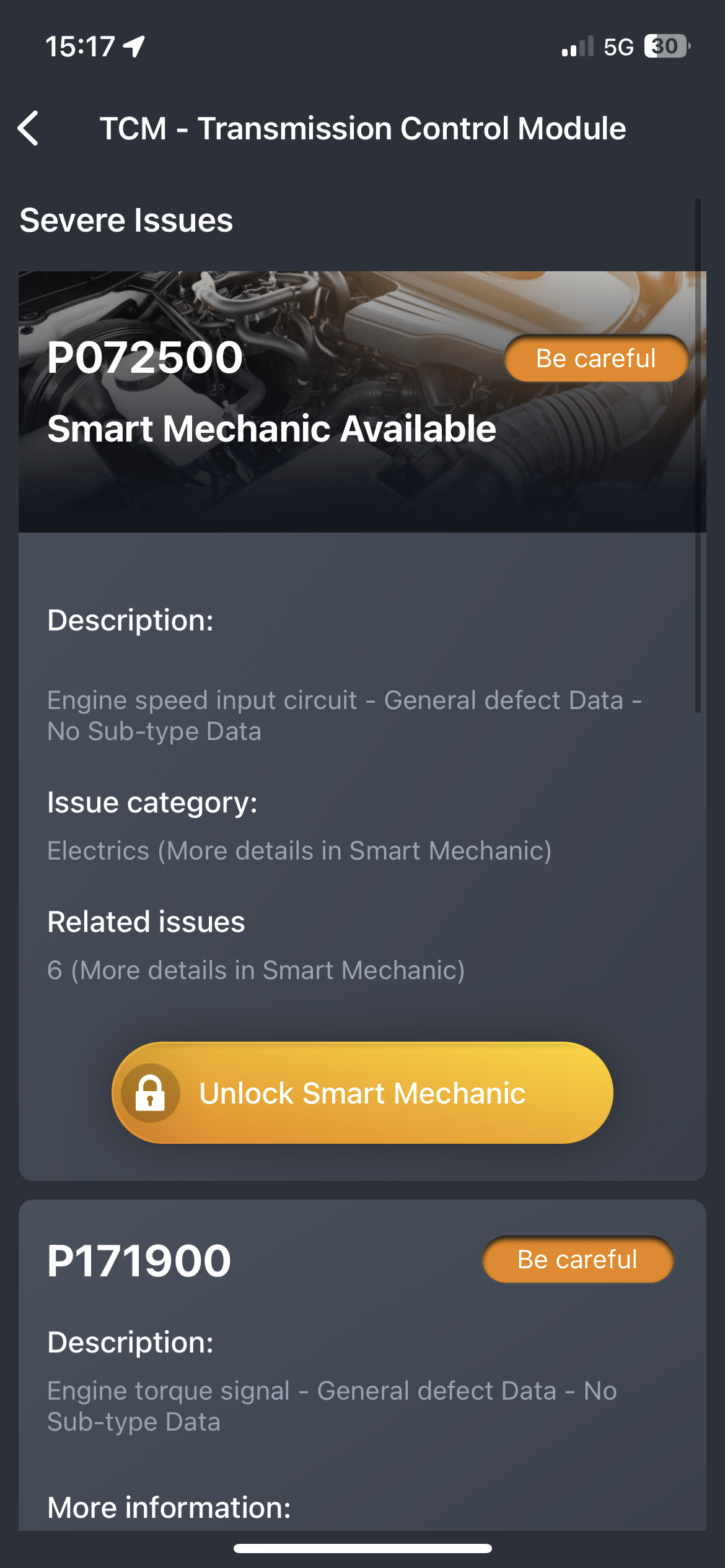The height and width of the screenshot is (1568, 725).
Task: Go back from the TCM screen
Action: (x=29, y=129)
